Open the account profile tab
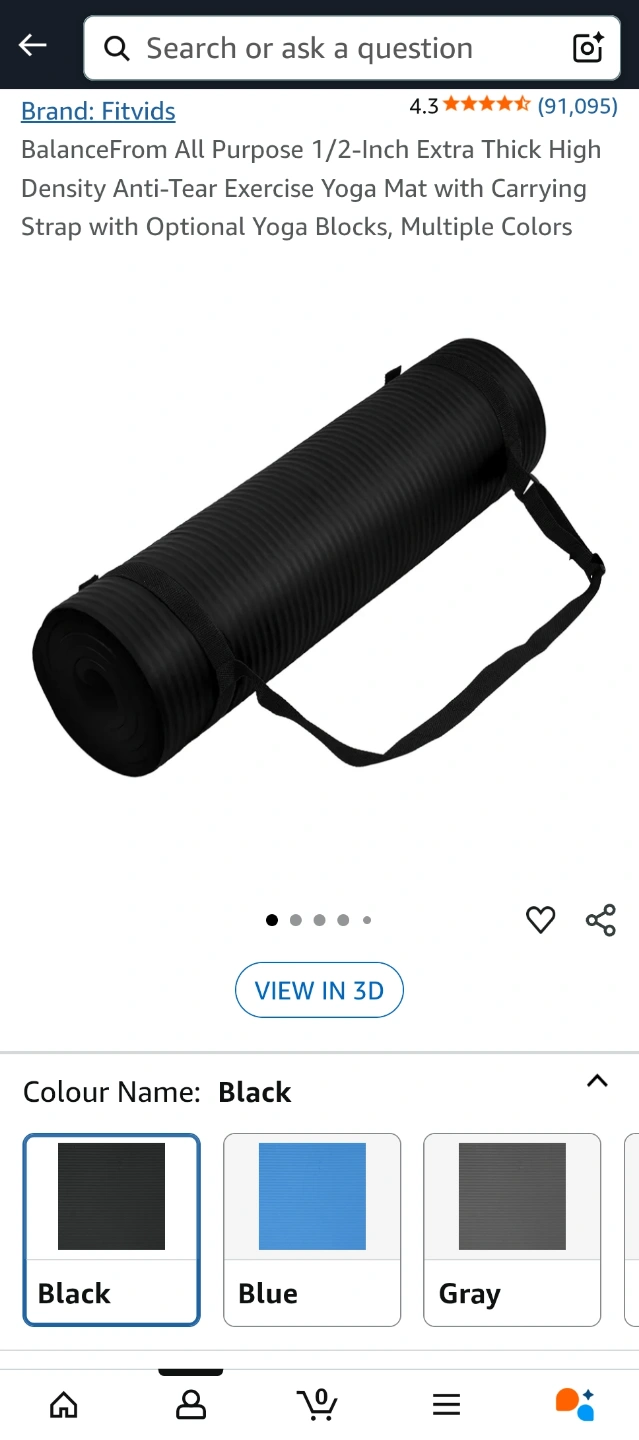The width and height of the screenshot is (639, 1440). coord(190,1405)
